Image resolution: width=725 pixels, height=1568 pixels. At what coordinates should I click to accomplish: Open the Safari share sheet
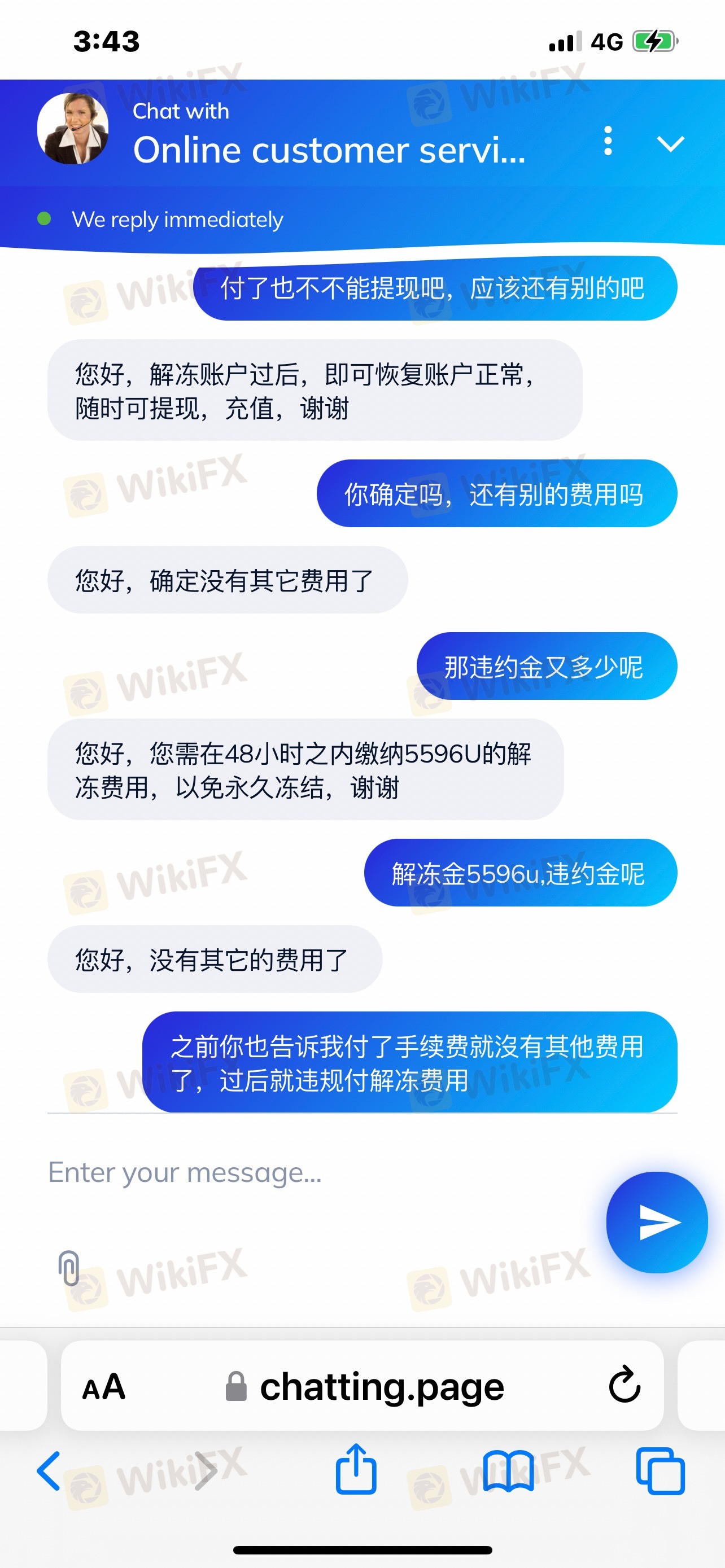(x=356, y=1469)
